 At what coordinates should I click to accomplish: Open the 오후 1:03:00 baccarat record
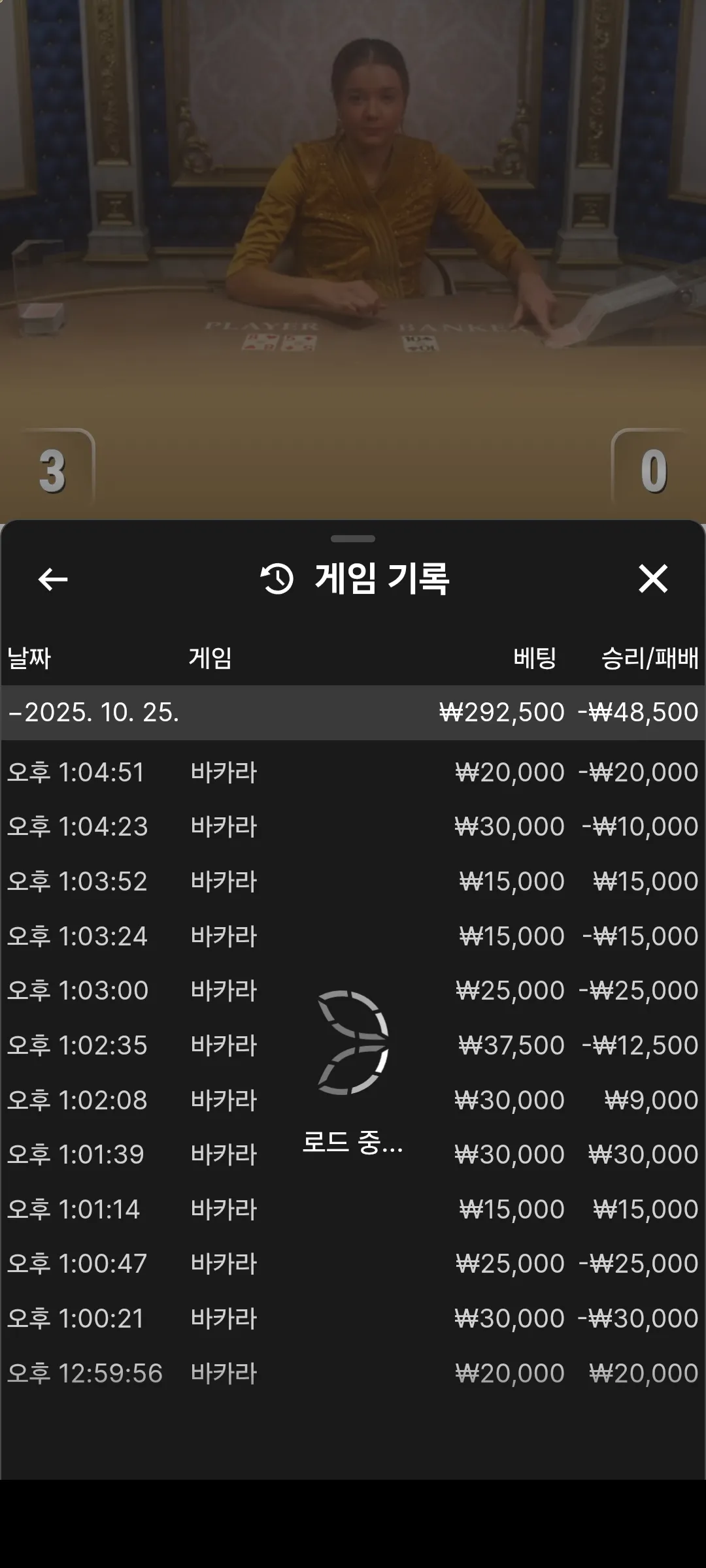(x=353, y=990)
